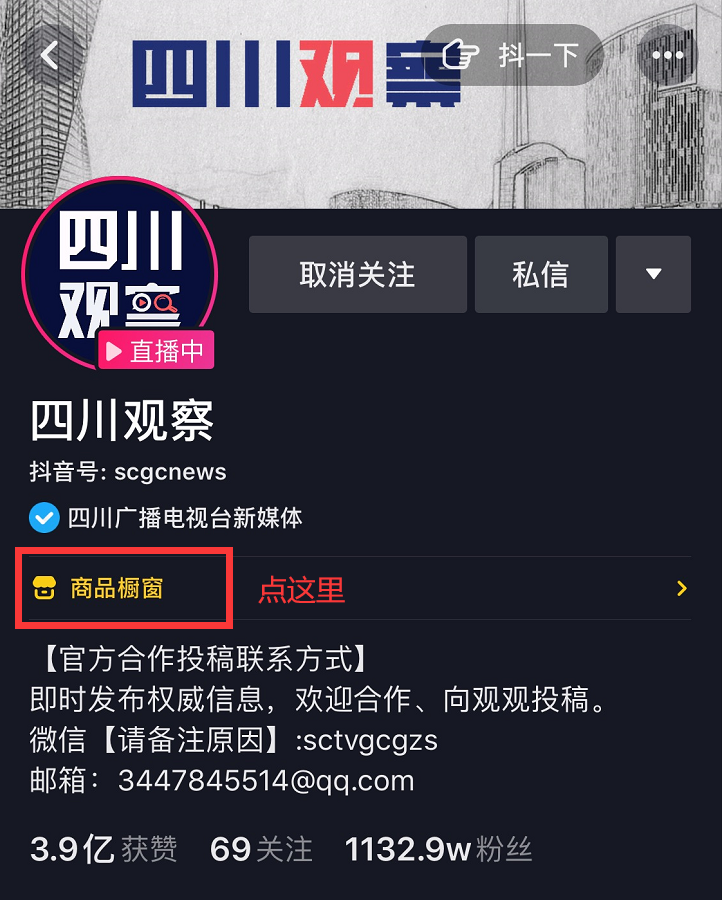Tap the 抖一下 shake button
The height and width of the screenshot is (900, 722).
(x=513, y=55)
